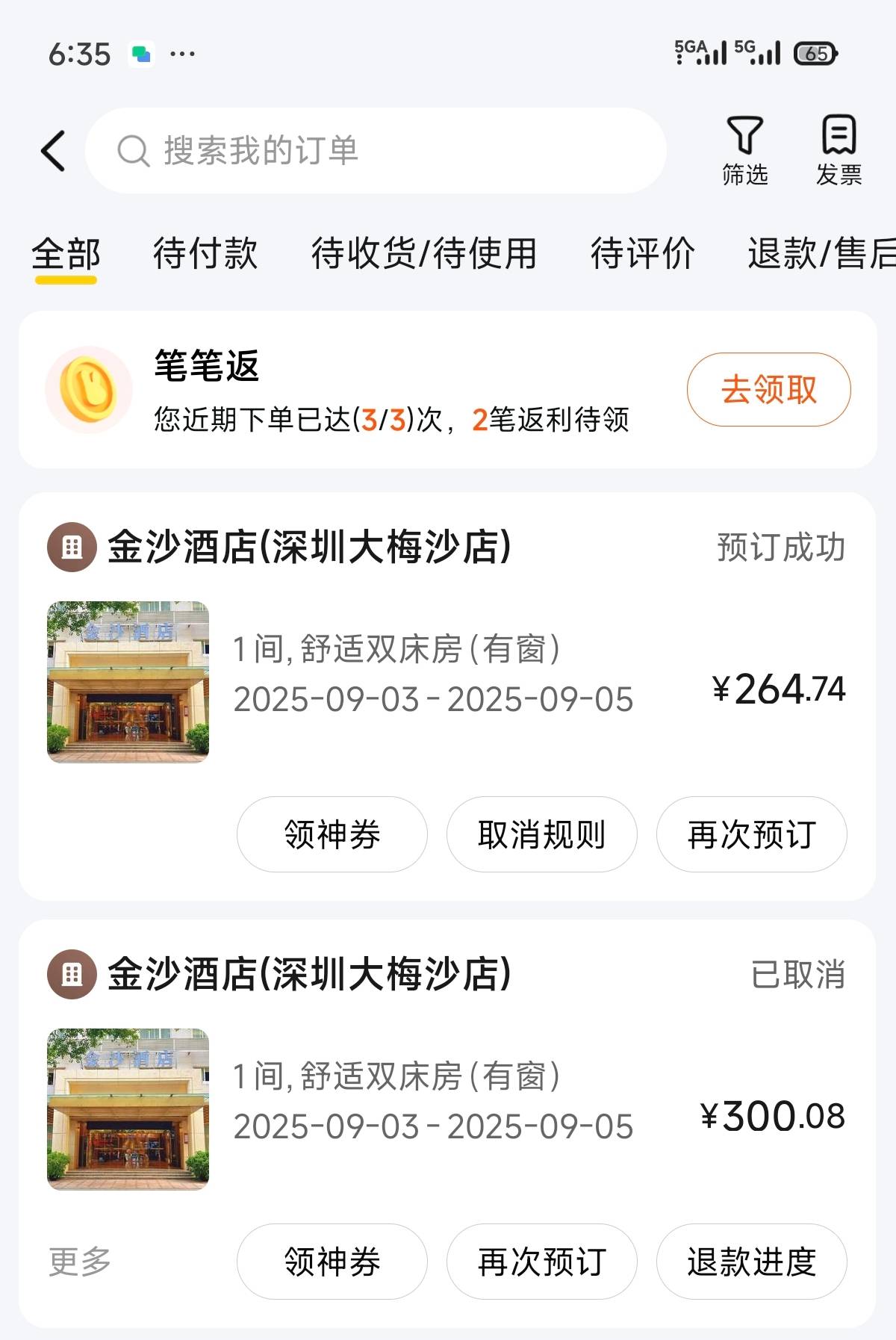The image size is (896, 1340).
Task: Select the 全部 orders tab
Action: (66, 254)
